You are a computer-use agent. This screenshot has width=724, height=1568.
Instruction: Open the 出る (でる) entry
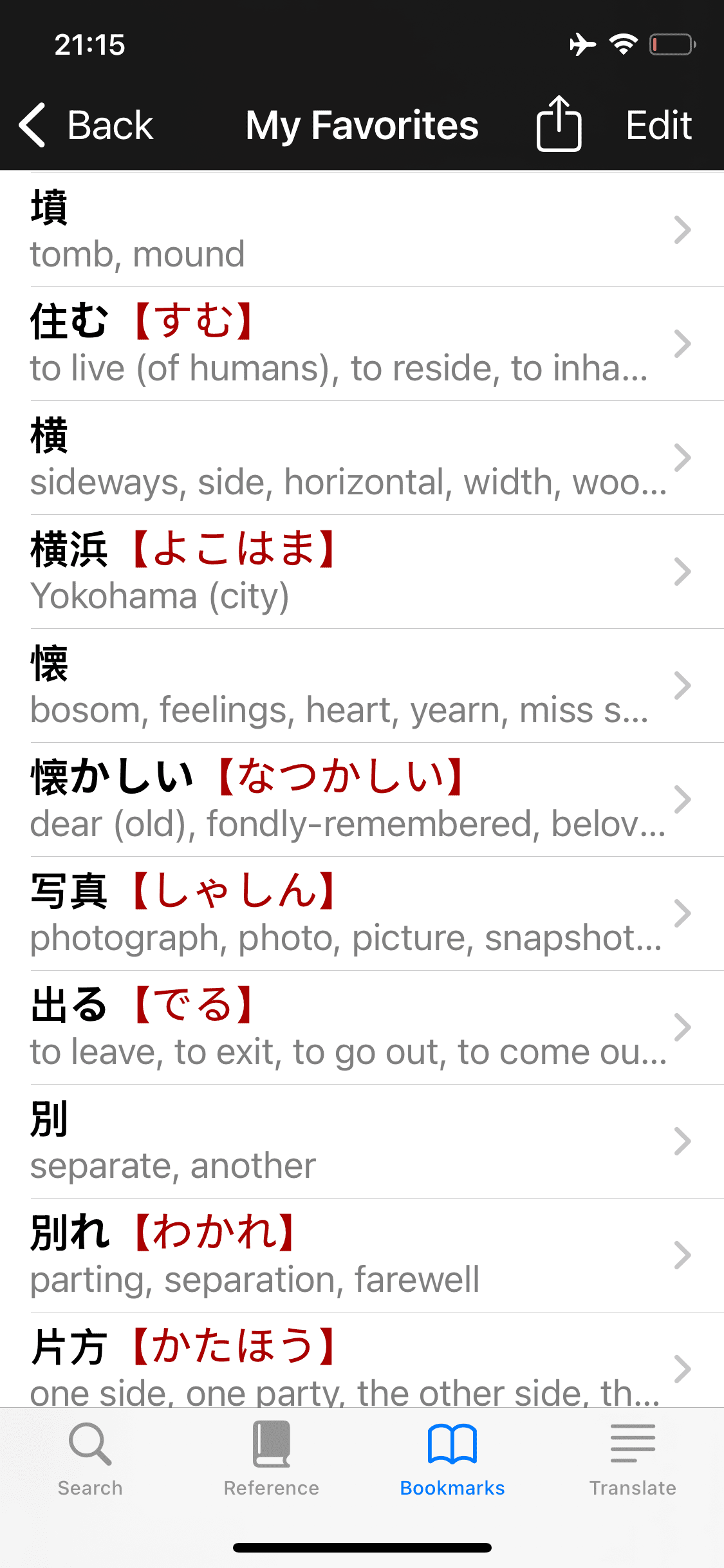click(x=362, y=1027)
